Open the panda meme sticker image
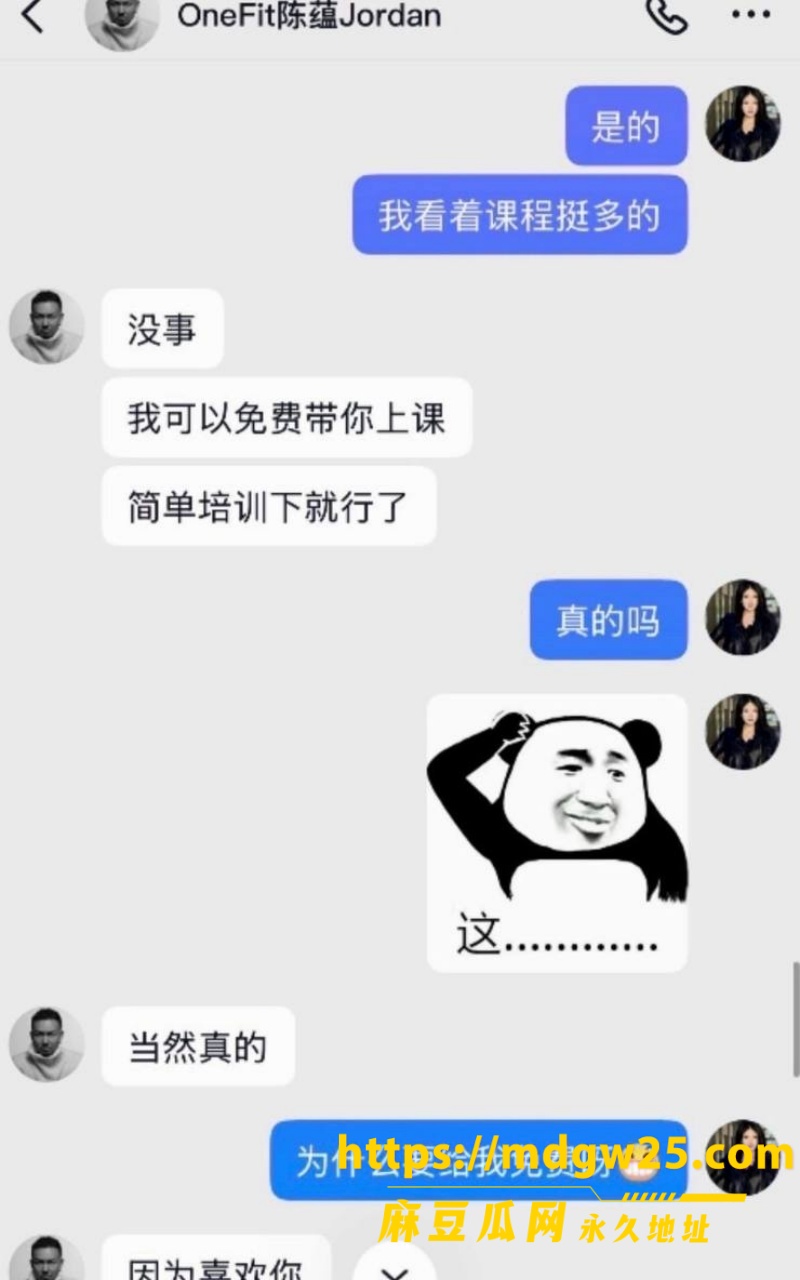The image size is (800, 1280). click(x=557, y=833)
